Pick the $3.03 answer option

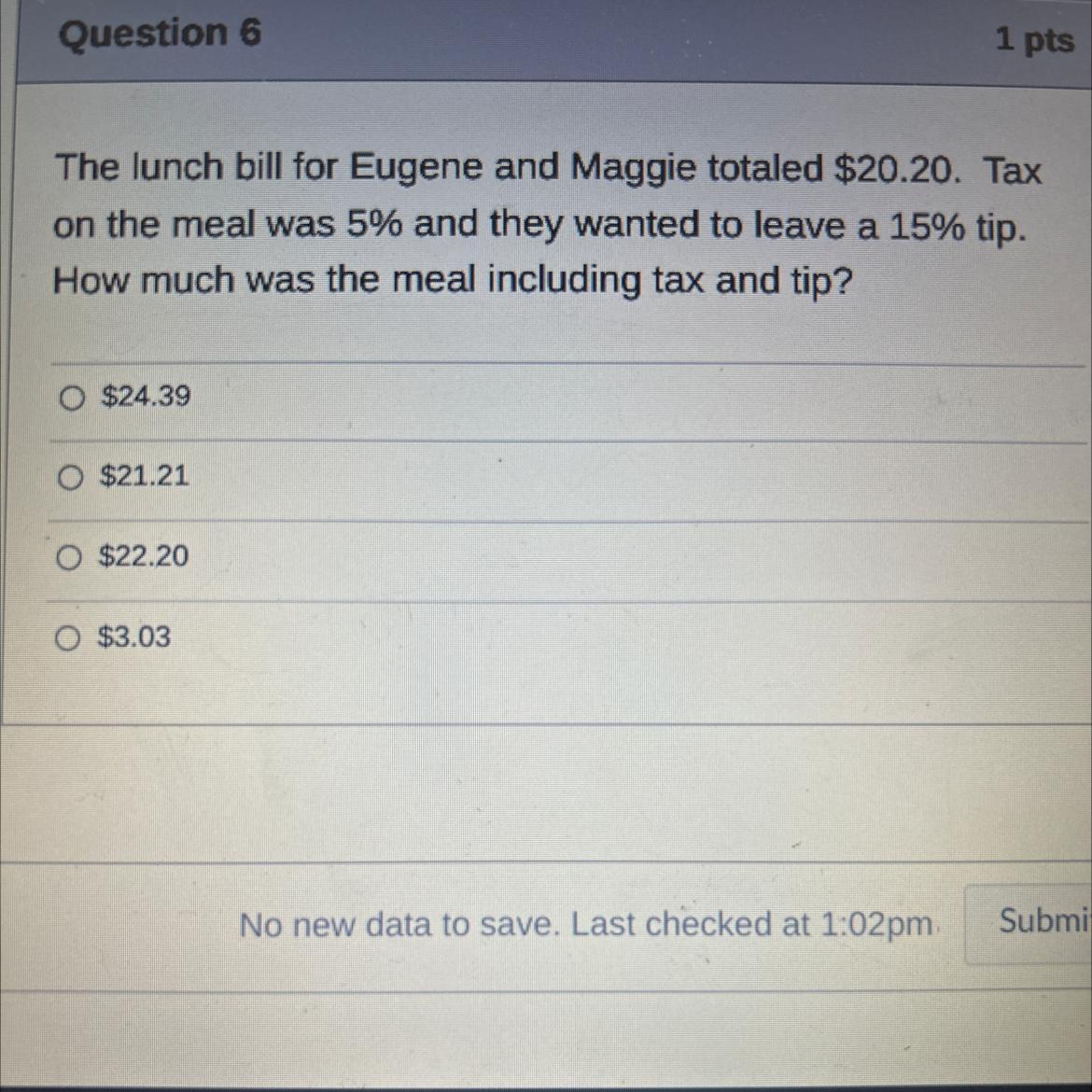pyautogui.click(x=68, y=638)
